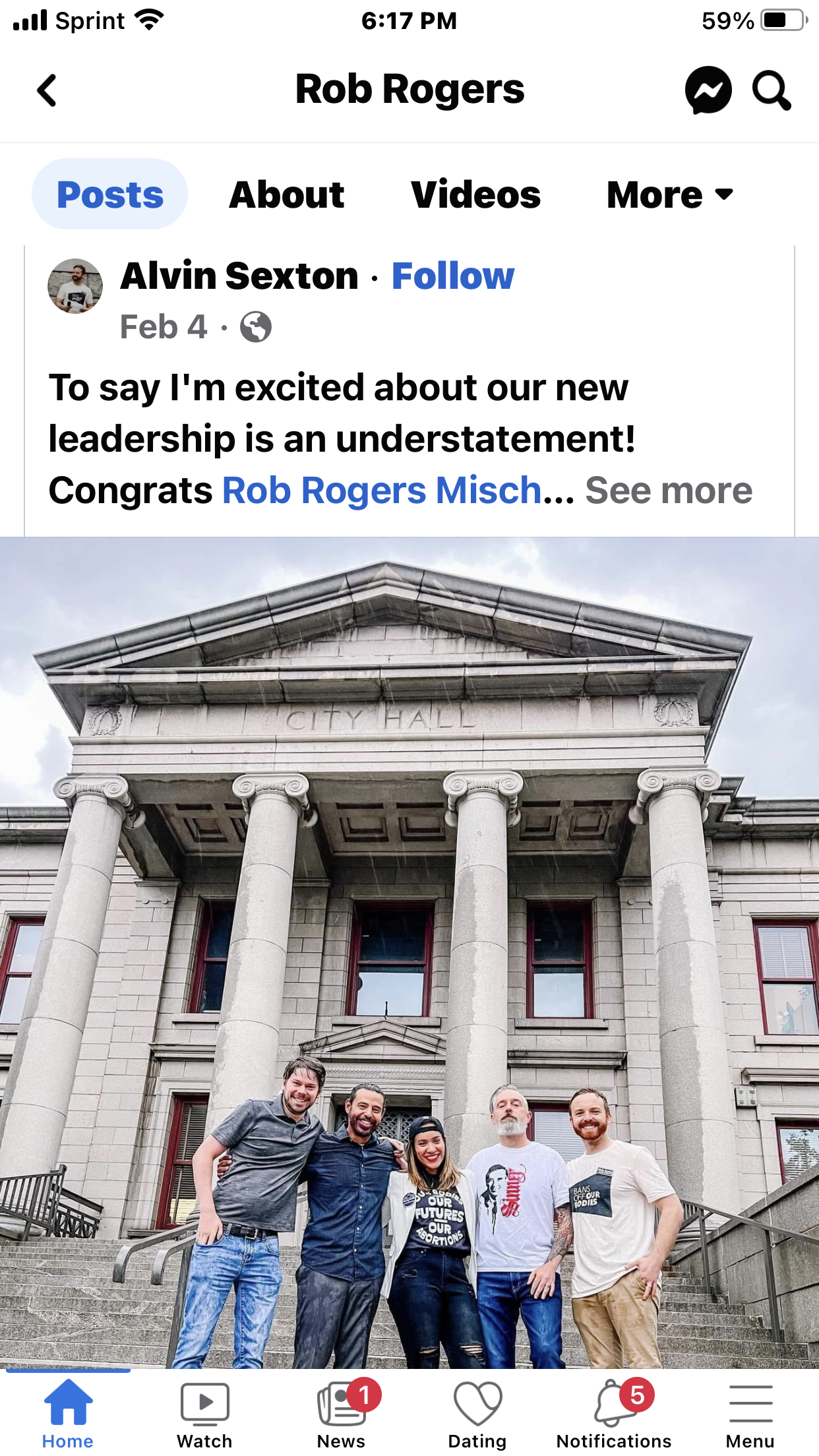
Task: Search within Rob Rogers' page
Action: point(771,90)
